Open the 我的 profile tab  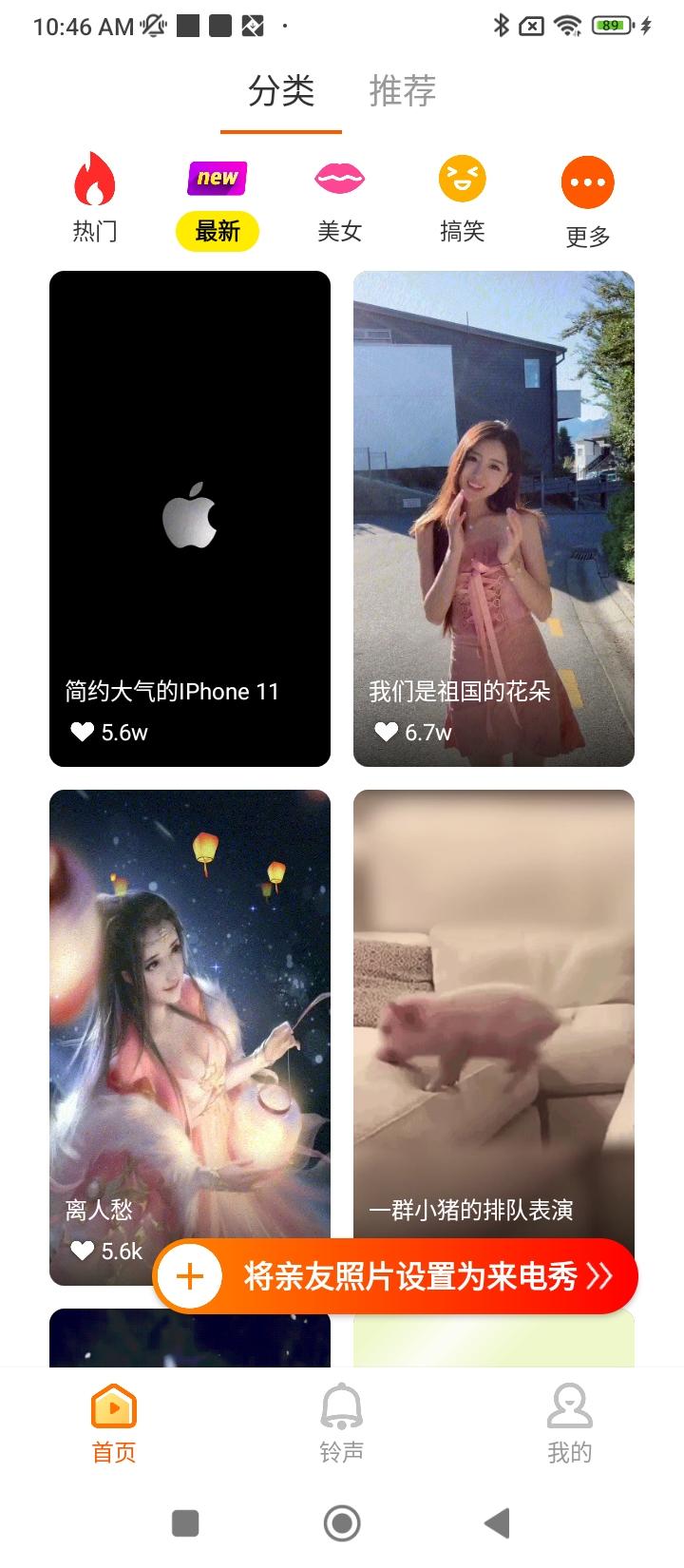pyautogui.click(x=569, y=1423)
